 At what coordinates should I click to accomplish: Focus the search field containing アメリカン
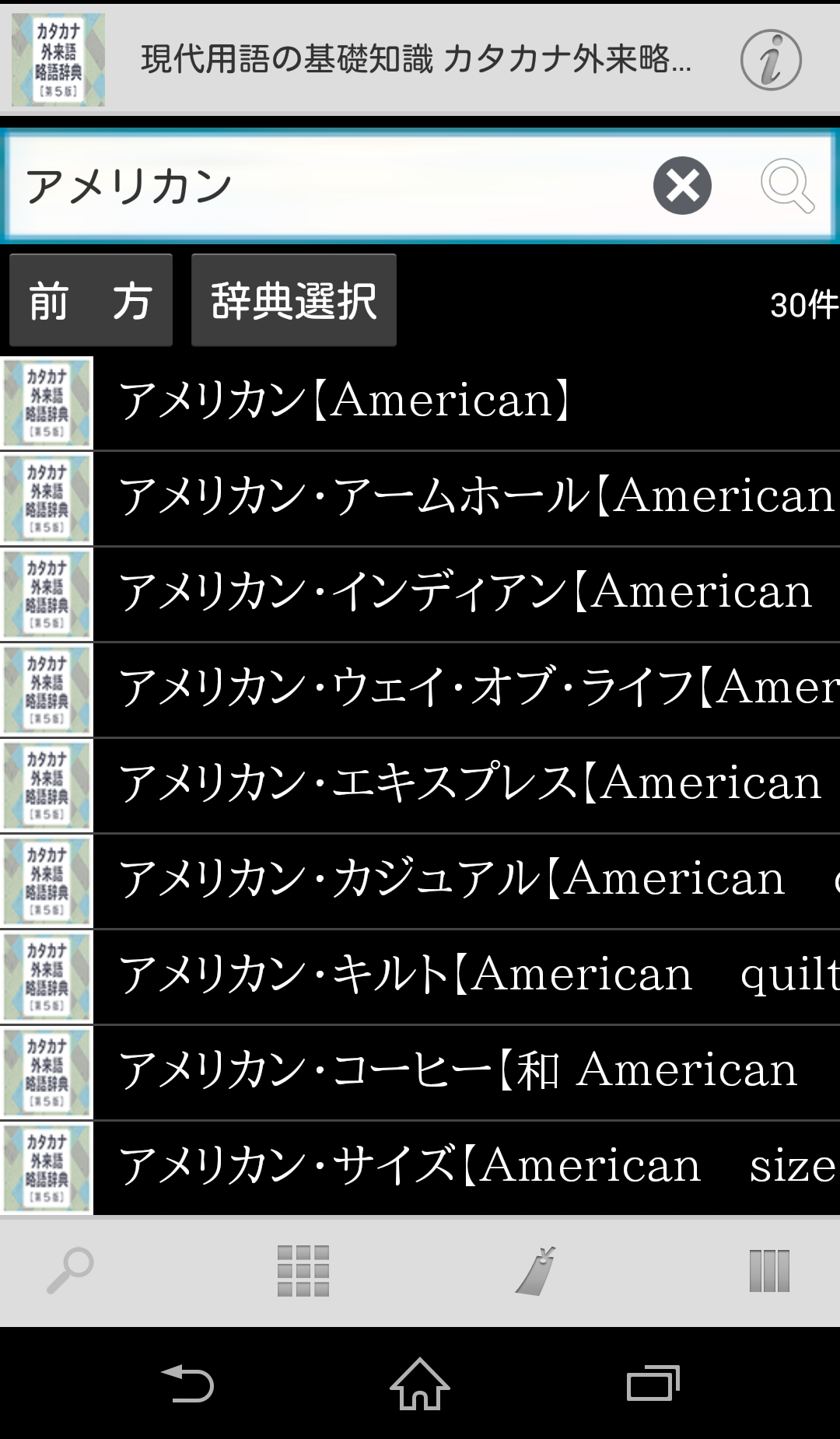[327, 187]
